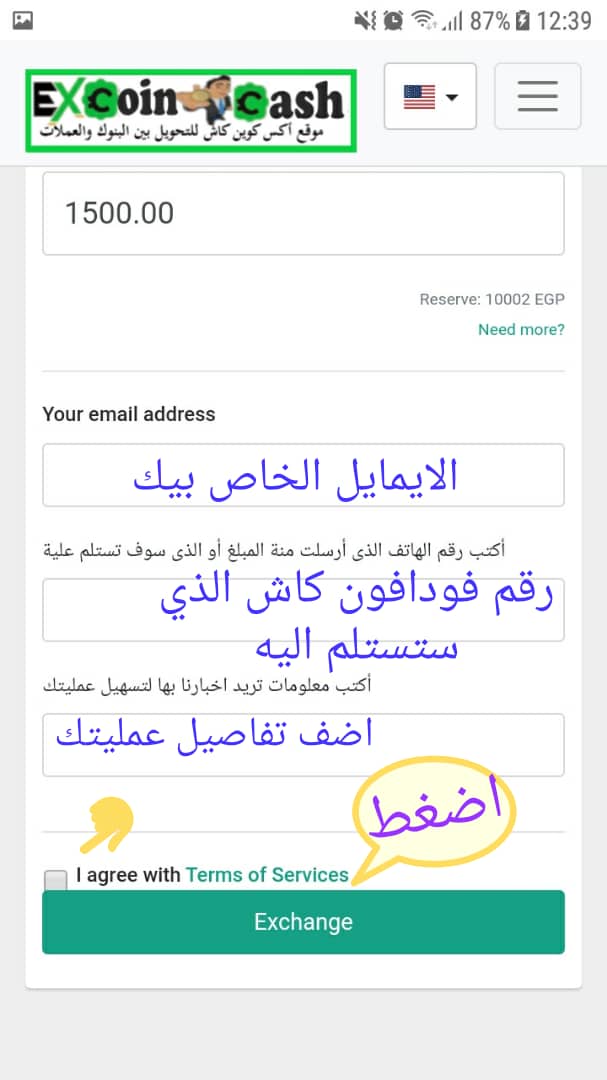Open the Terms of Services link

coord(267,875)
